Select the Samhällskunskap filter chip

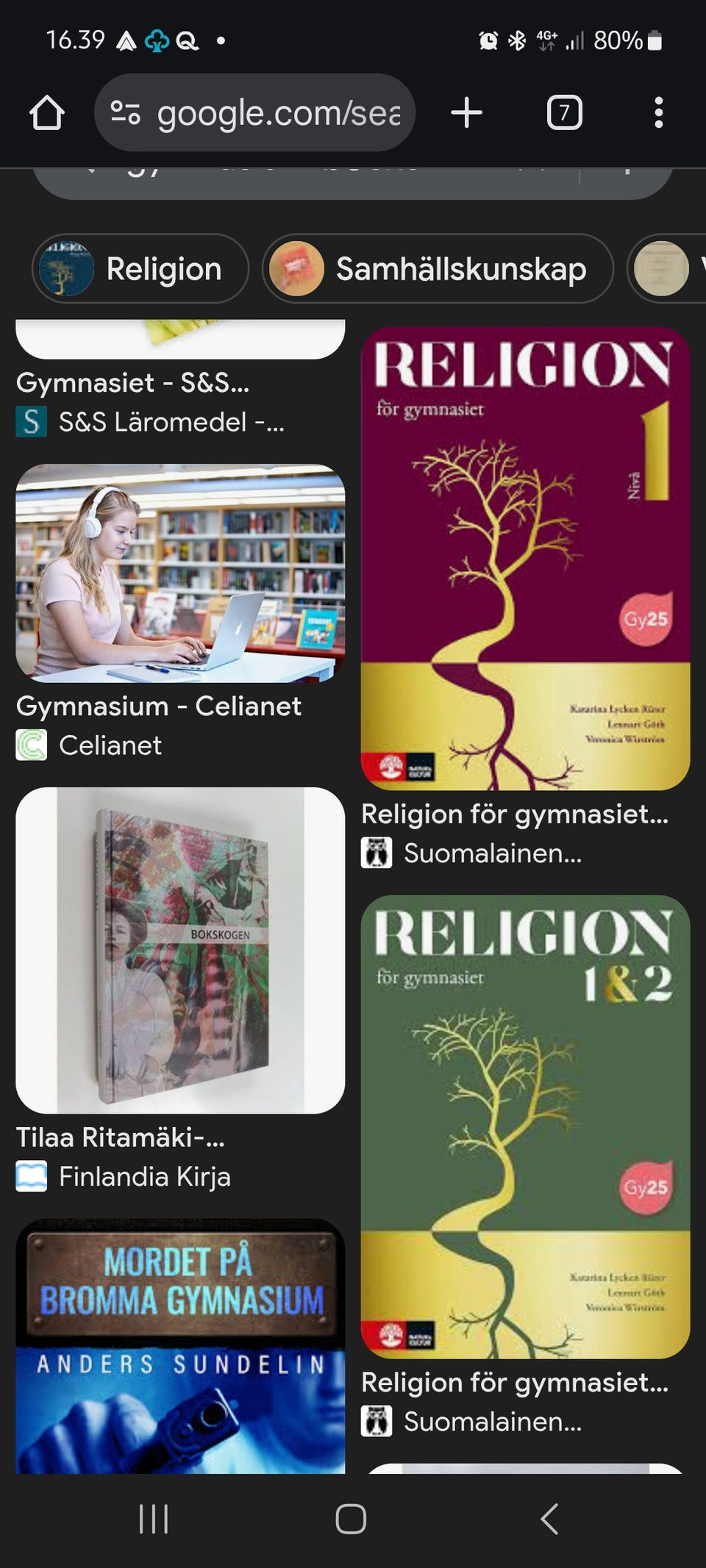[x=438, y=269]
